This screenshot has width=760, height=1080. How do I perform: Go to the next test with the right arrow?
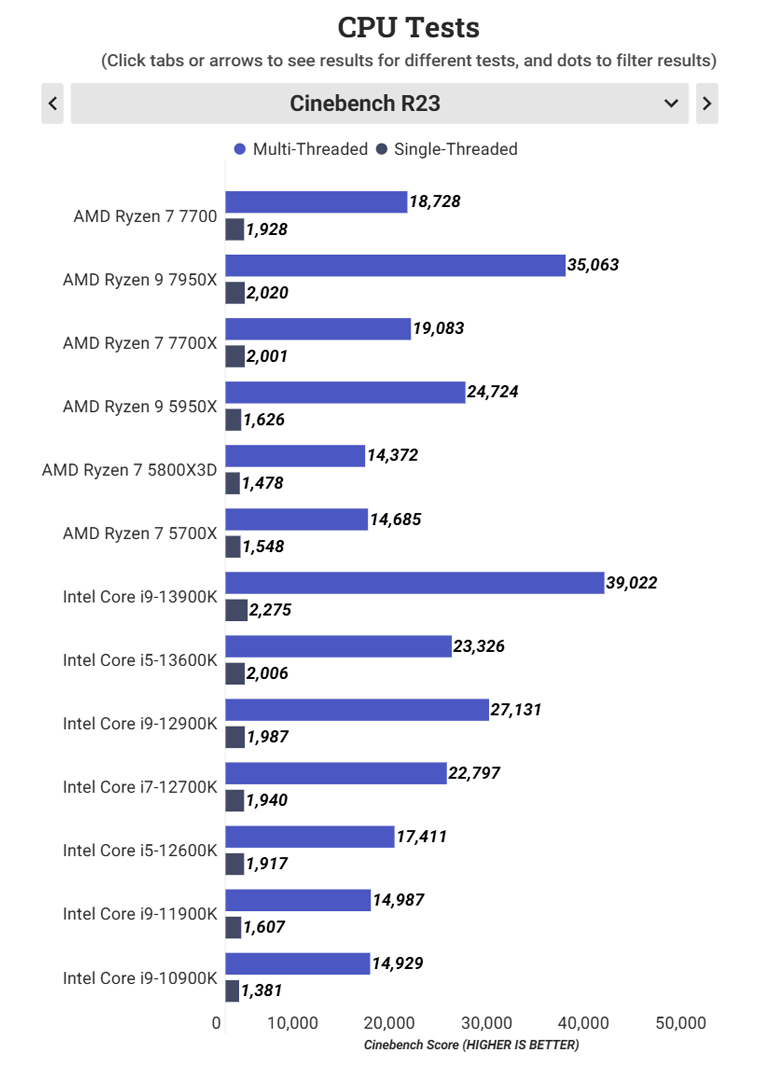point(707,103)
